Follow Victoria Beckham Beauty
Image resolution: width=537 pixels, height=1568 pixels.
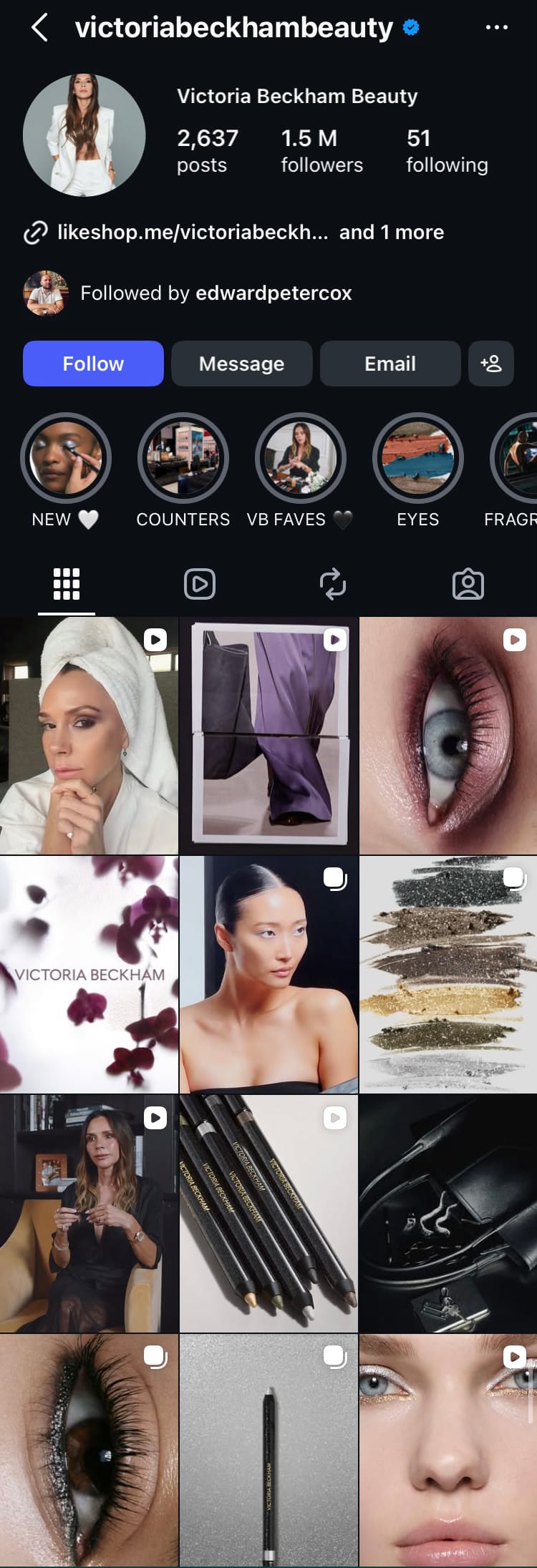click(93, 364)
